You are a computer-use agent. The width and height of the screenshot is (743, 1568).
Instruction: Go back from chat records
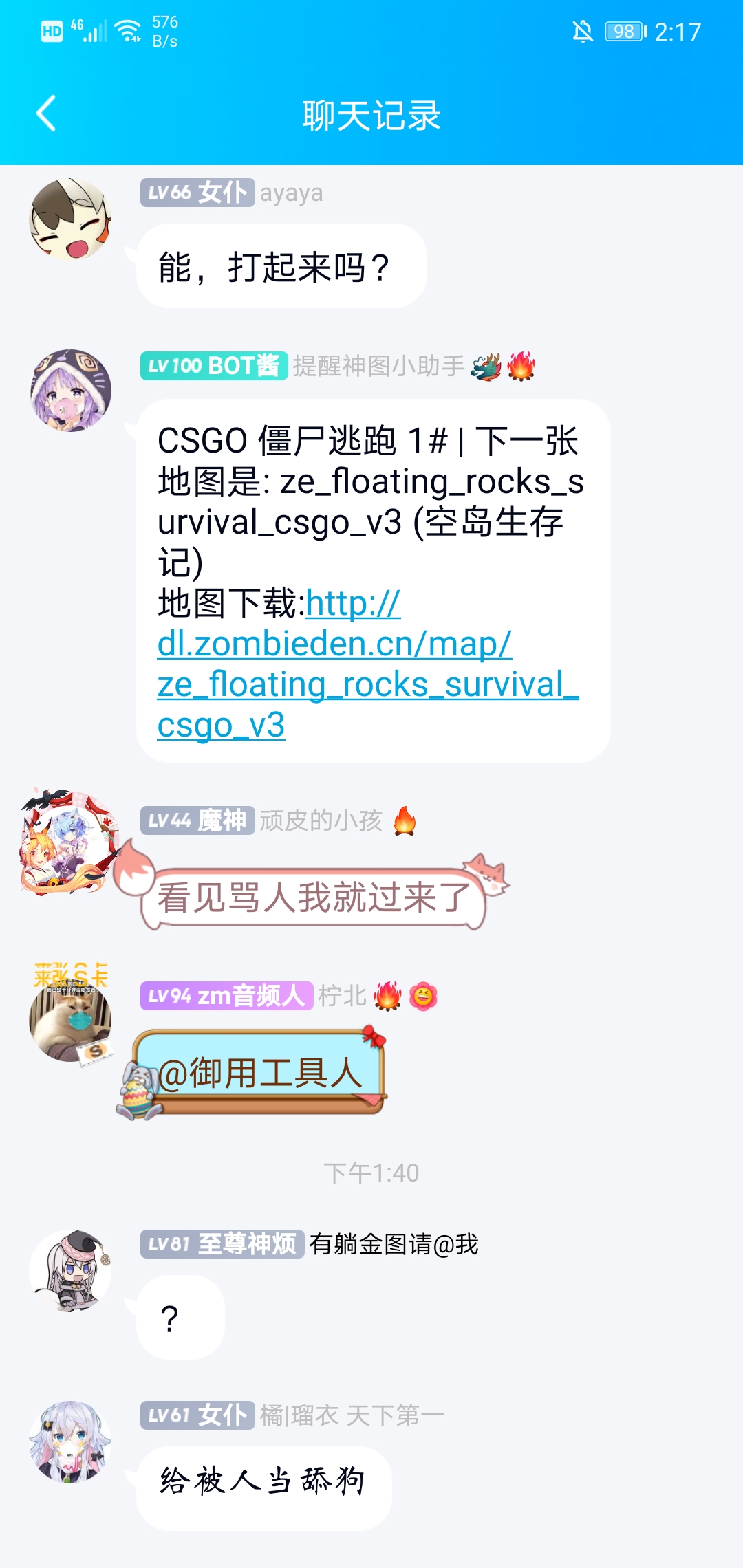click(x=46, y=114)
